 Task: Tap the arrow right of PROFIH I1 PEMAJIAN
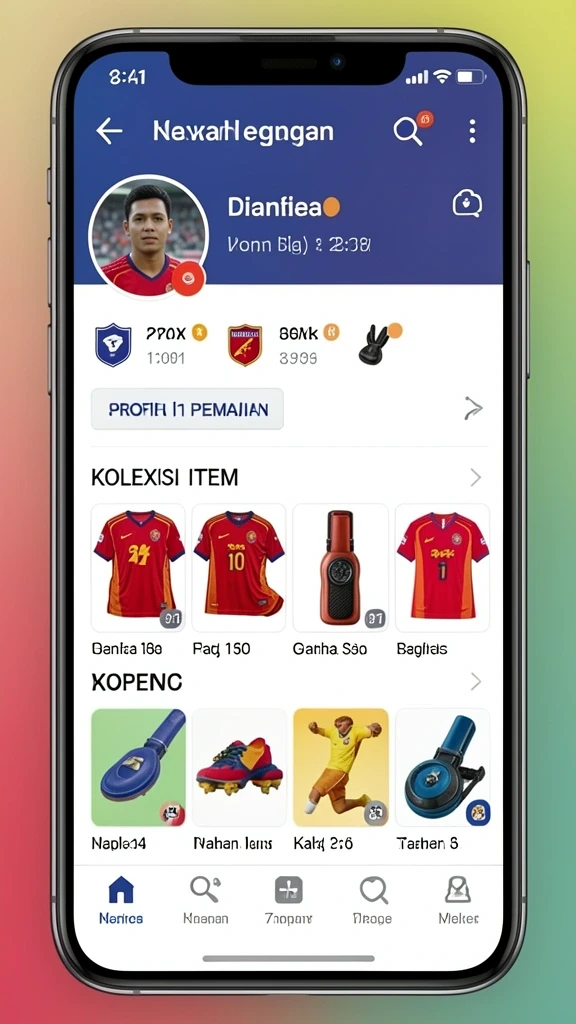(473, 409)
